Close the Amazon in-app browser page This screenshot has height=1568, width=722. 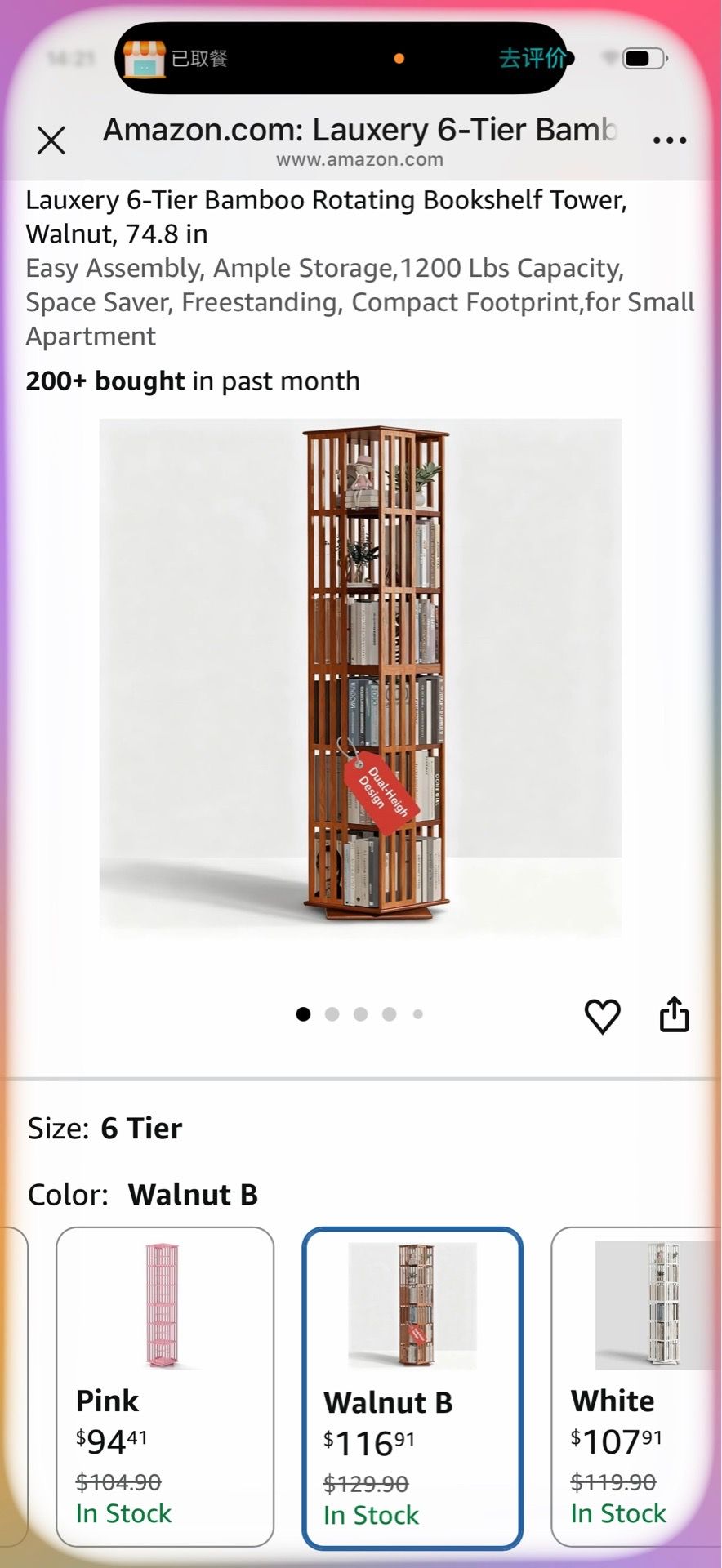(x=51, y=140)
